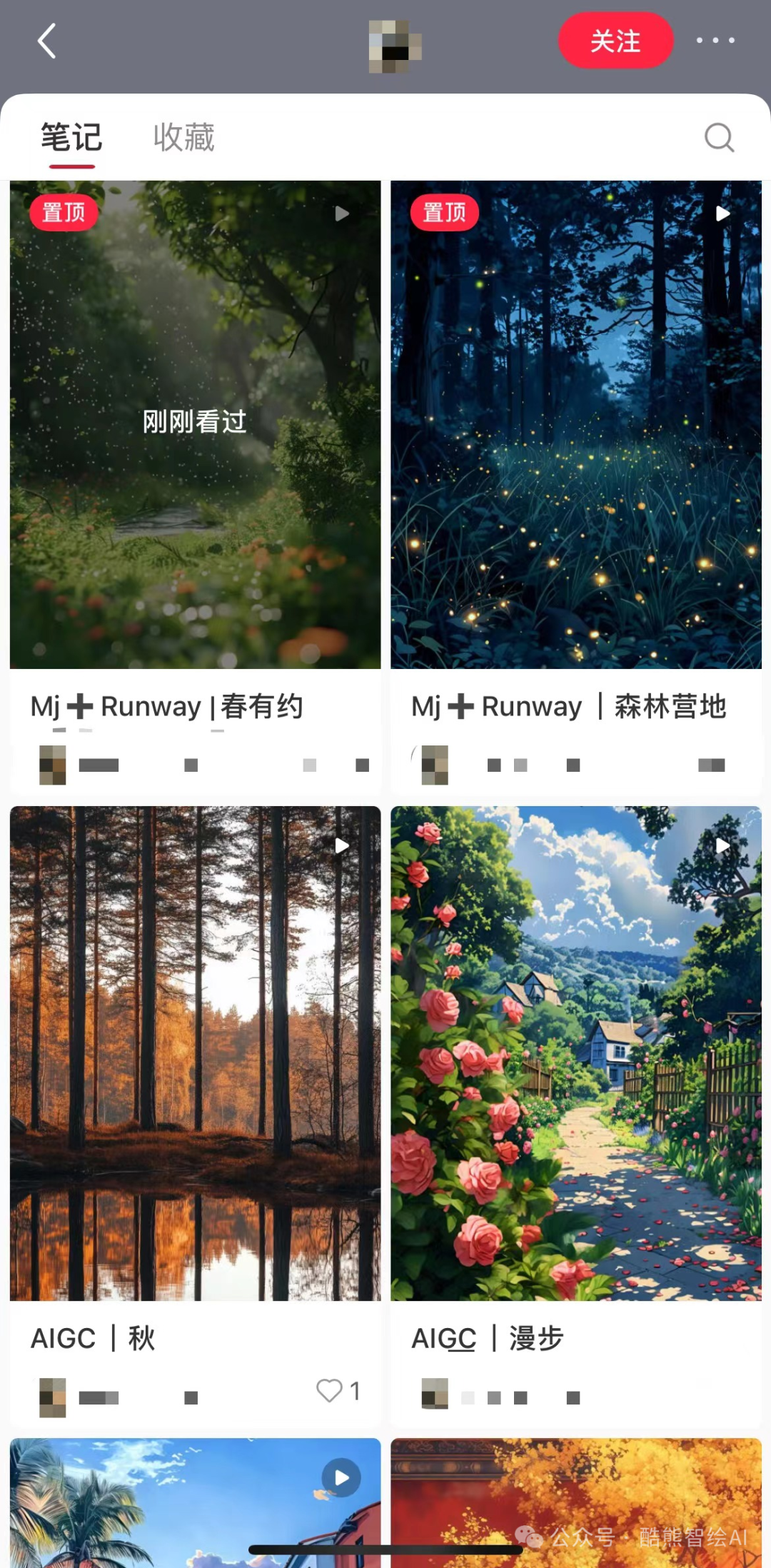Image resolution: width=771 pixels, height=1568 pixels.
Task: Like the AIGC 秋 note
Action: coord(330,1390)
